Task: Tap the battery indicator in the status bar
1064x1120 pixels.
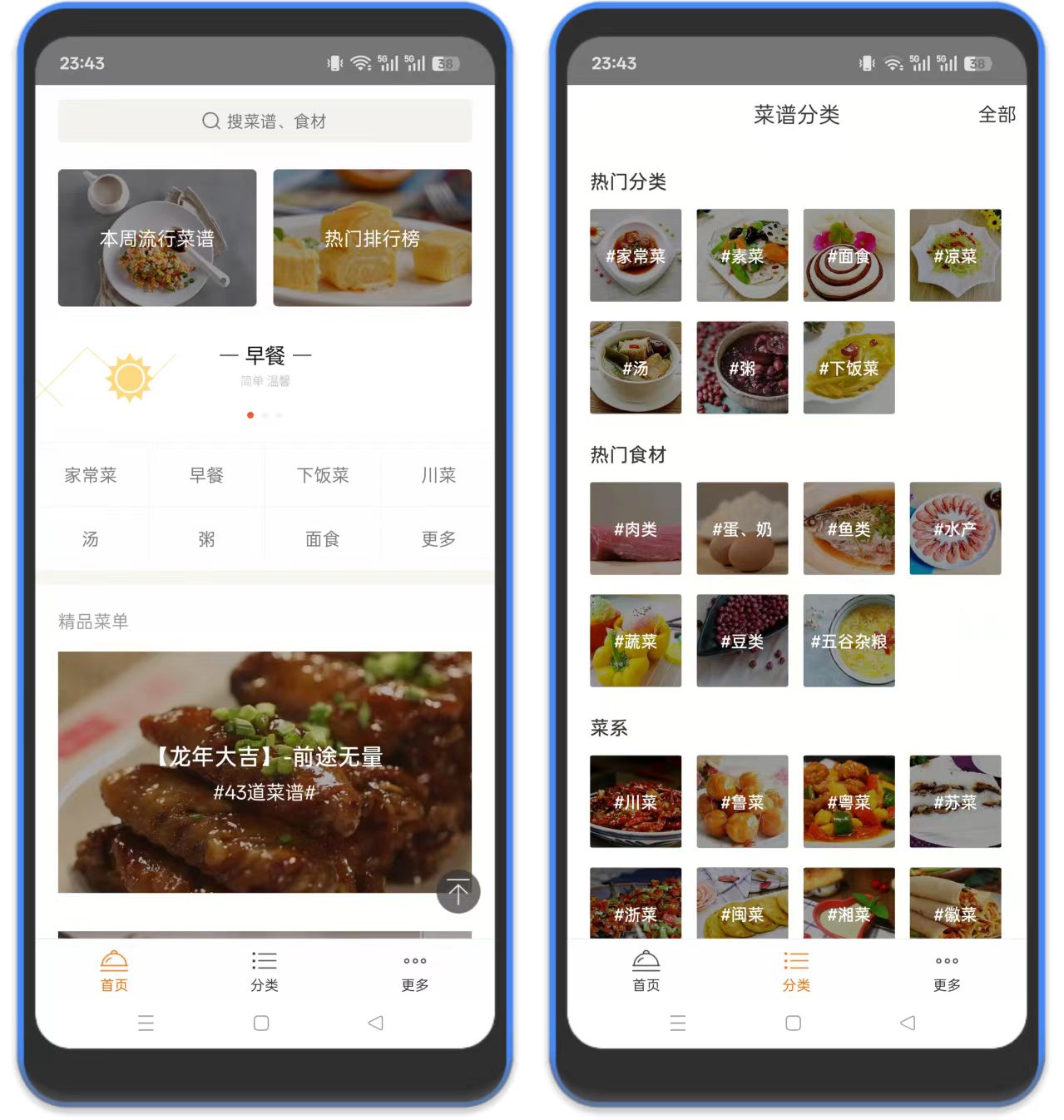Action: 447,63
